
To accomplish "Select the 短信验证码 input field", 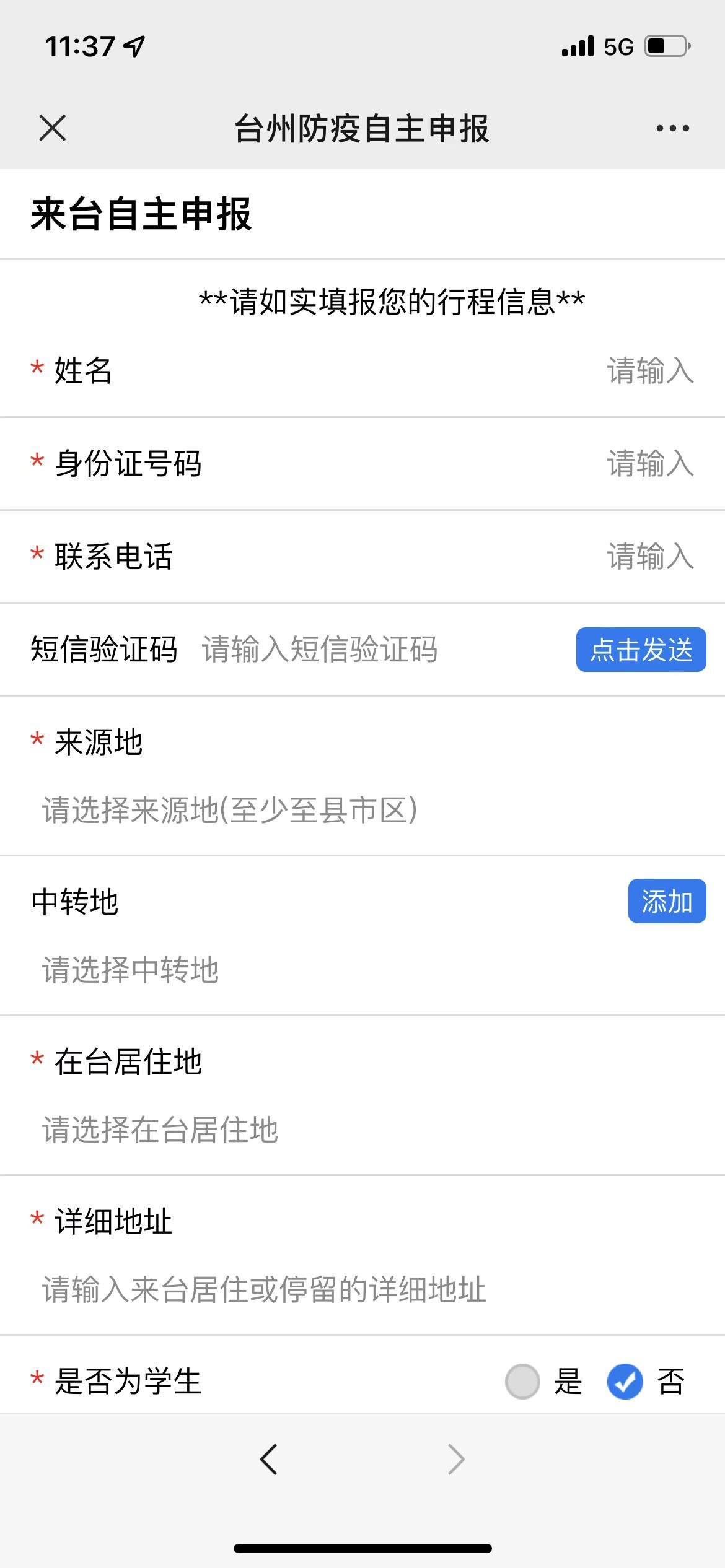I will (320, 650).
